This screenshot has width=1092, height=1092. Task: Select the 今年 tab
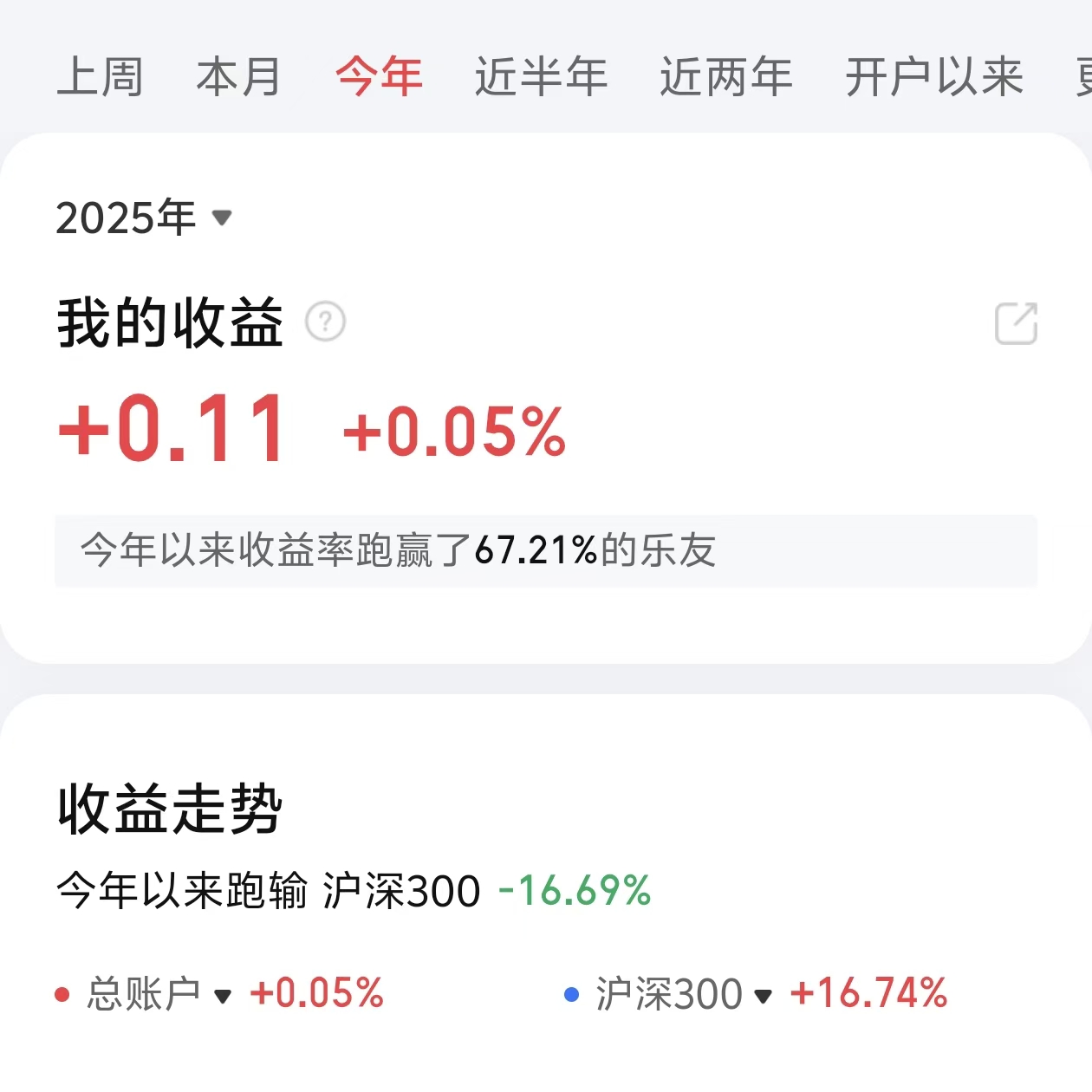point(379,76)
